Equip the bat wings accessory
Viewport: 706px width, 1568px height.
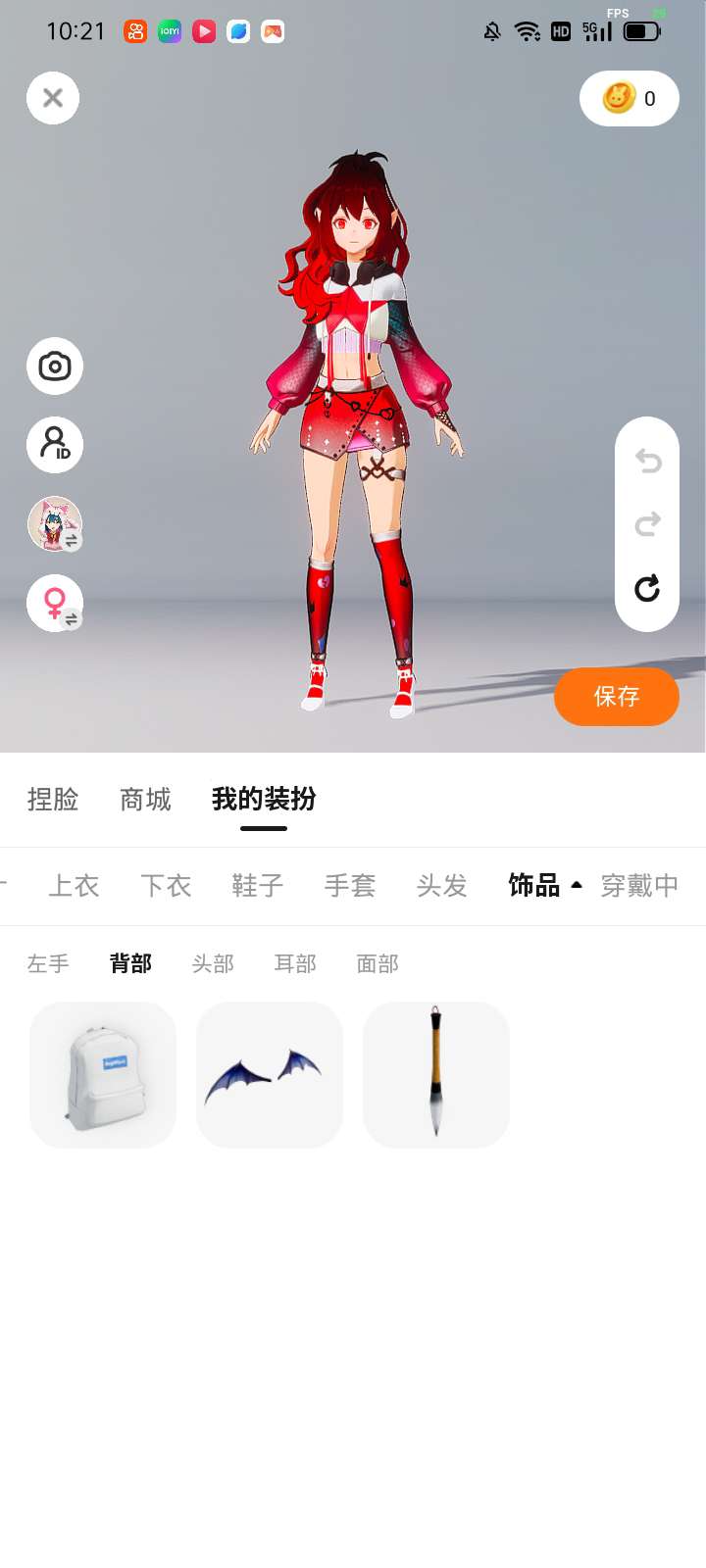270,1075
